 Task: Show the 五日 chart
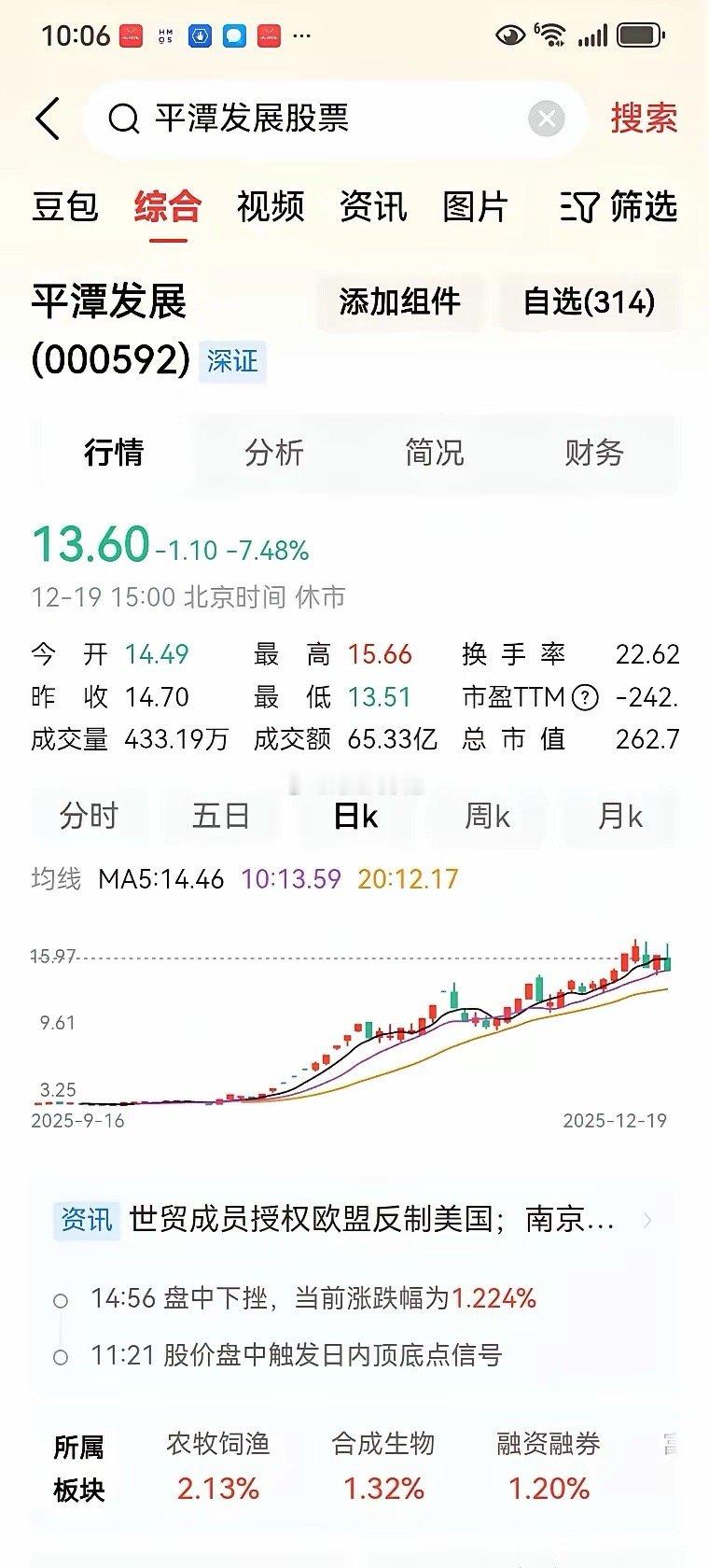(221, 816)
